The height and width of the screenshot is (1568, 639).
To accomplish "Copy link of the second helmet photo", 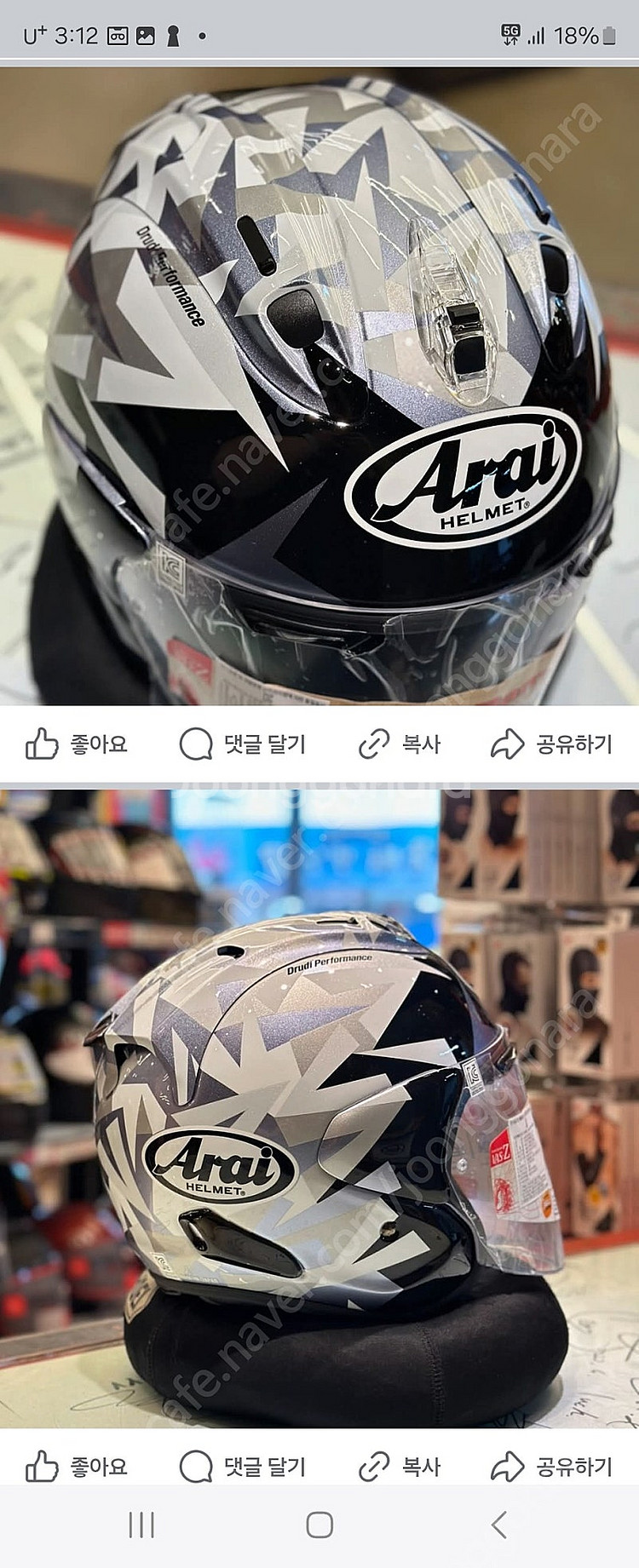I will pos(399,1467).
